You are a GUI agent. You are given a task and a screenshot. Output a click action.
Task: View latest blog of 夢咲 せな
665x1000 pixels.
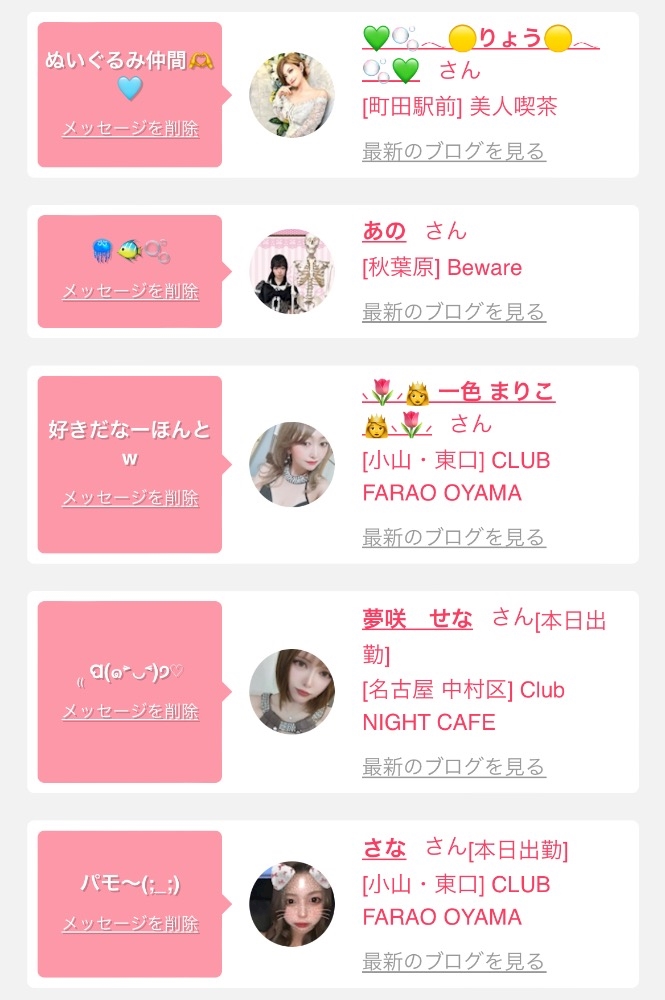pos(454,767)
